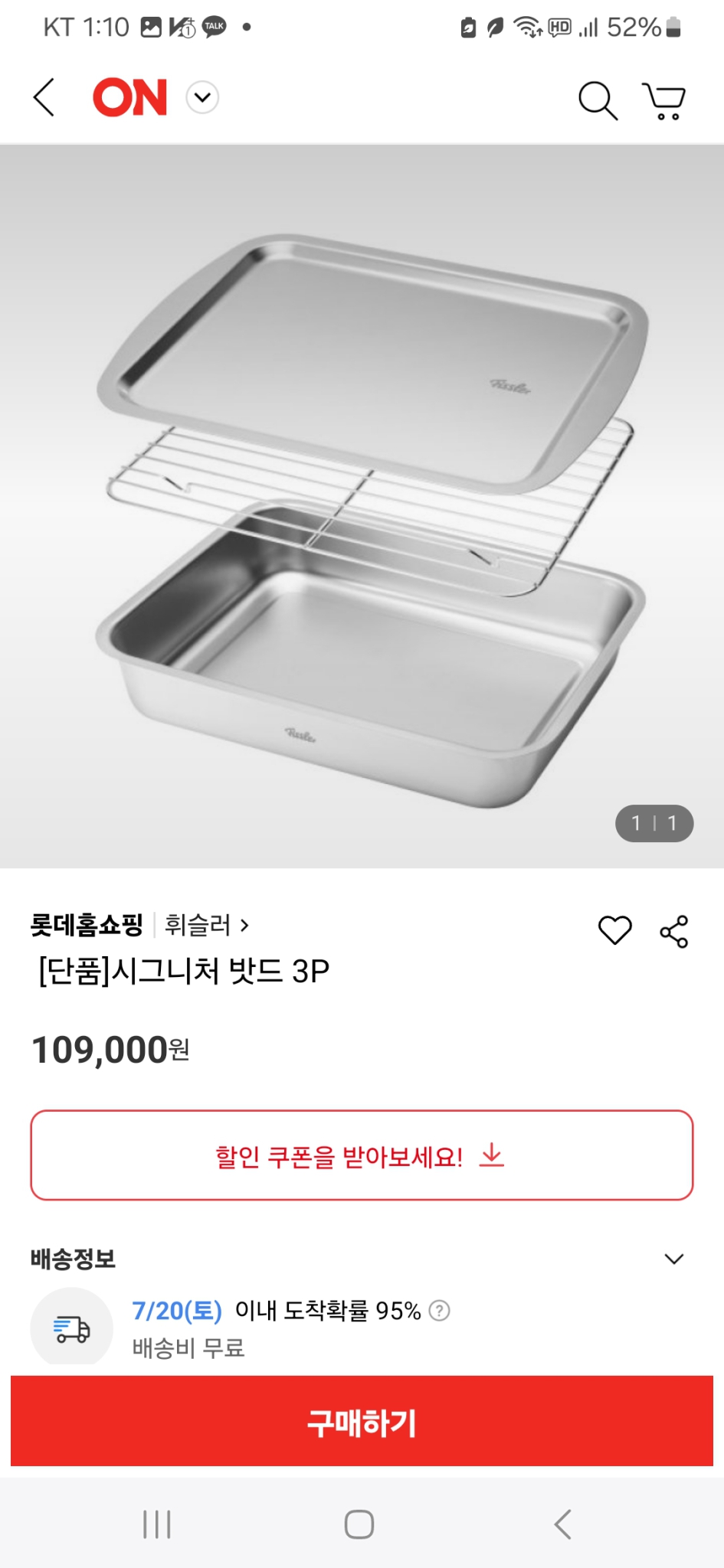
Task: Tap 할인 쿠폰을 받아보세요 button
Action: pyautogui.click(x=362, y=1158)
